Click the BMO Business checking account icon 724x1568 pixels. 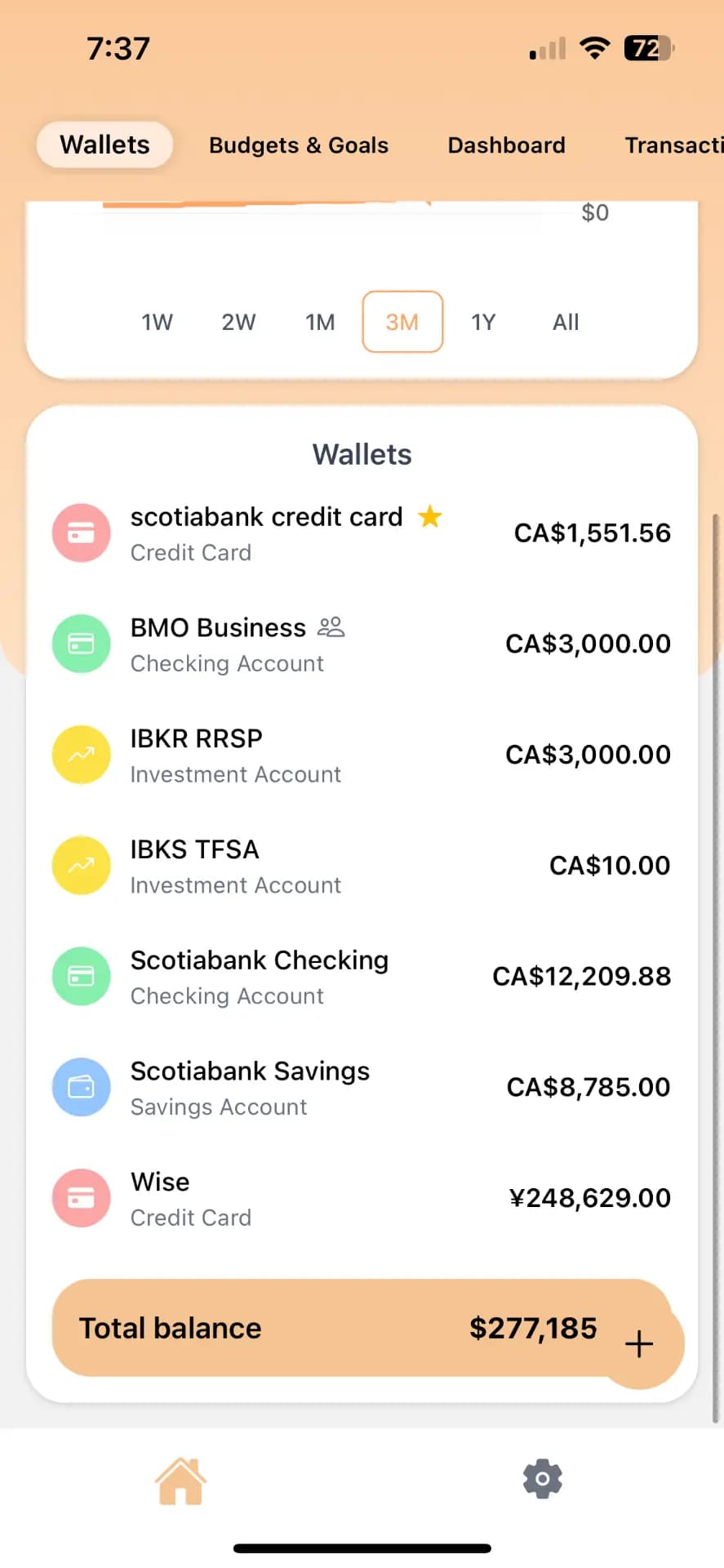(x=81, y=644)
